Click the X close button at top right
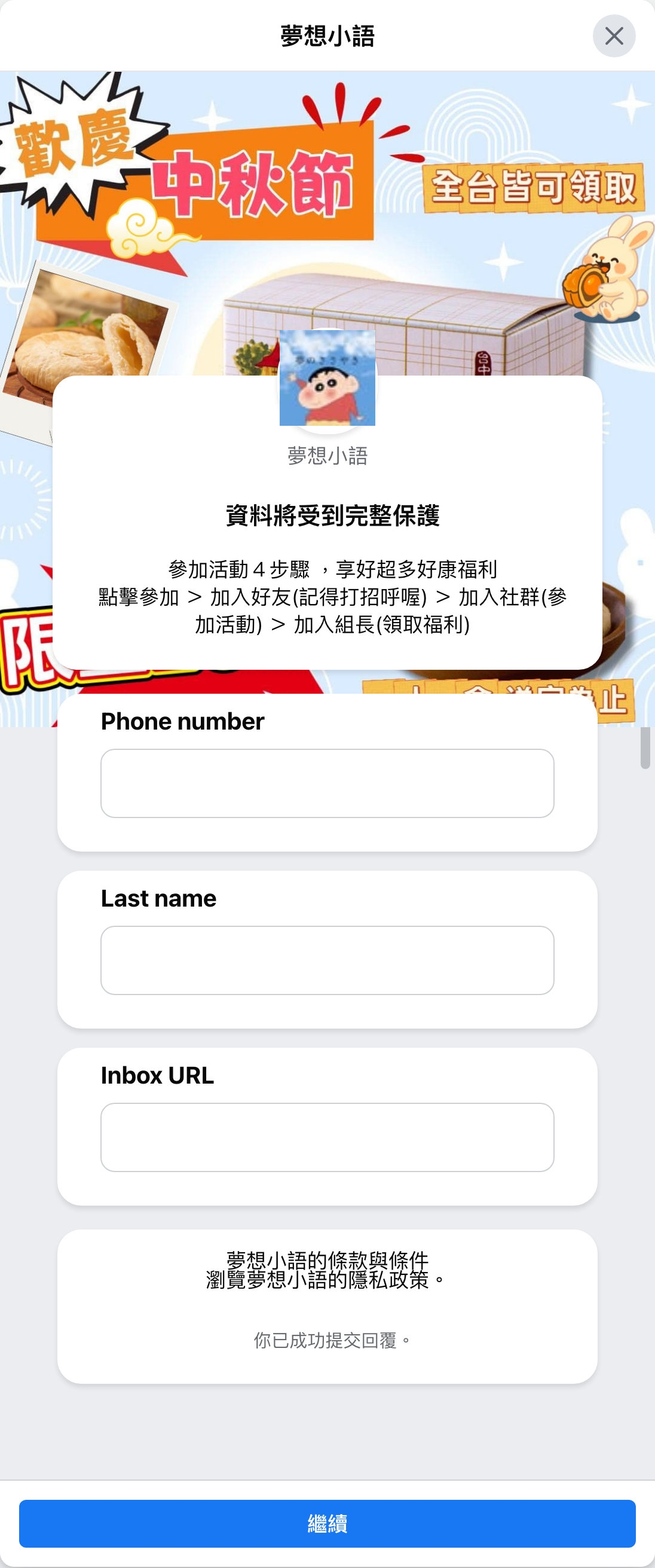 coord(615,35)
